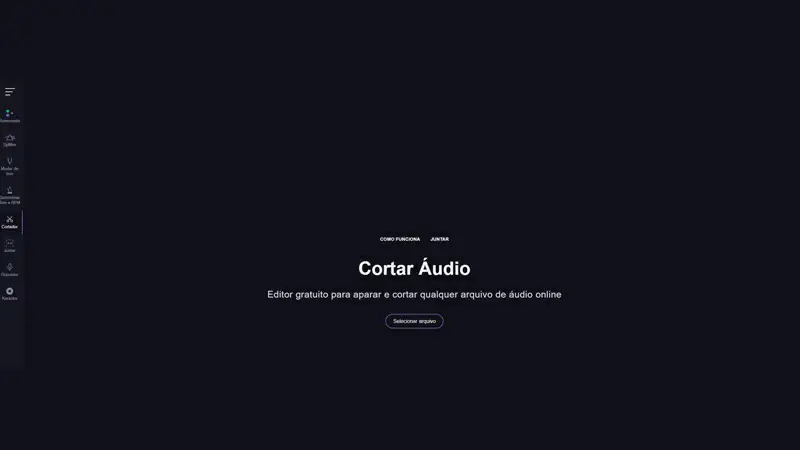This screenshot has height=450, width=800.
Task: Open the hamburger menu
Action: [10, 92]
